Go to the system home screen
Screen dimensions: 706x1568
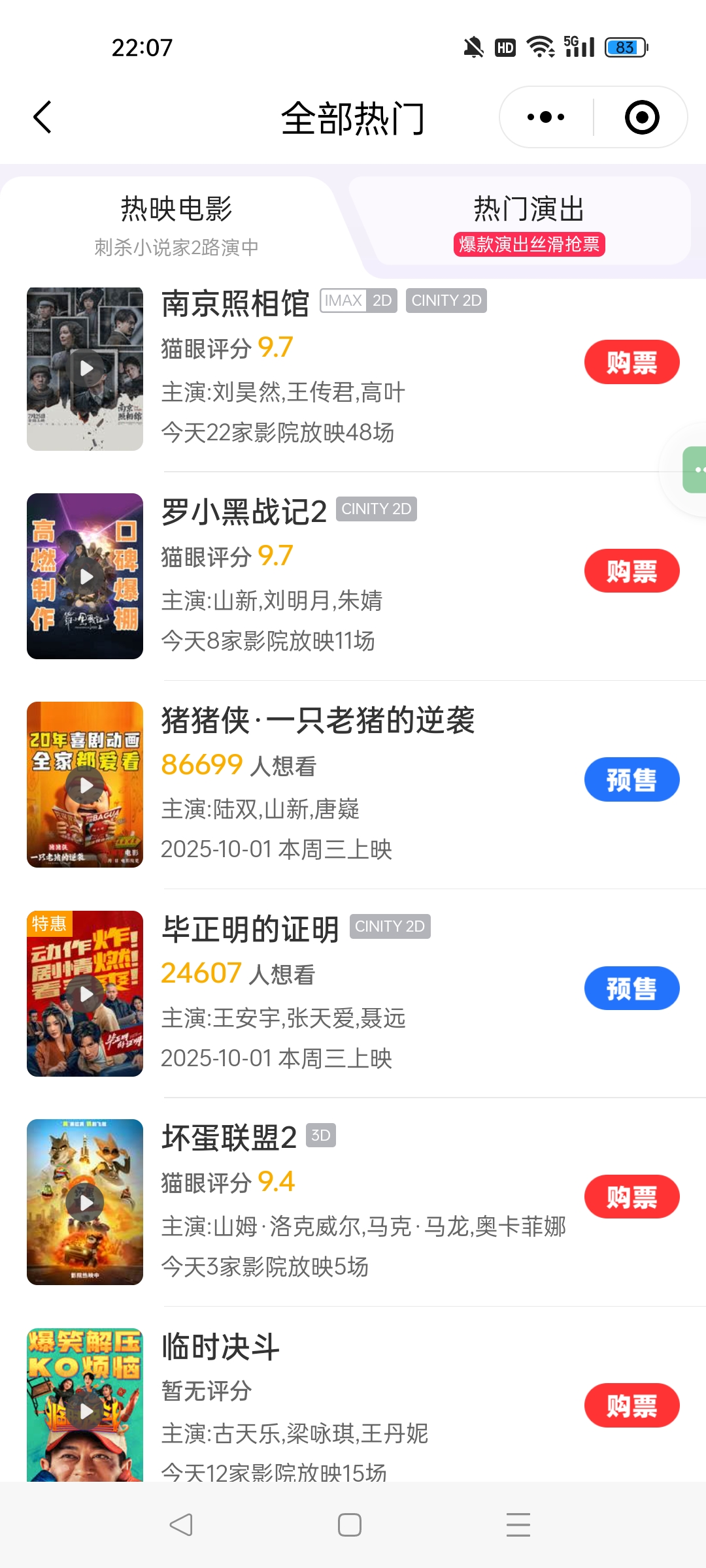pos(350,1525)
